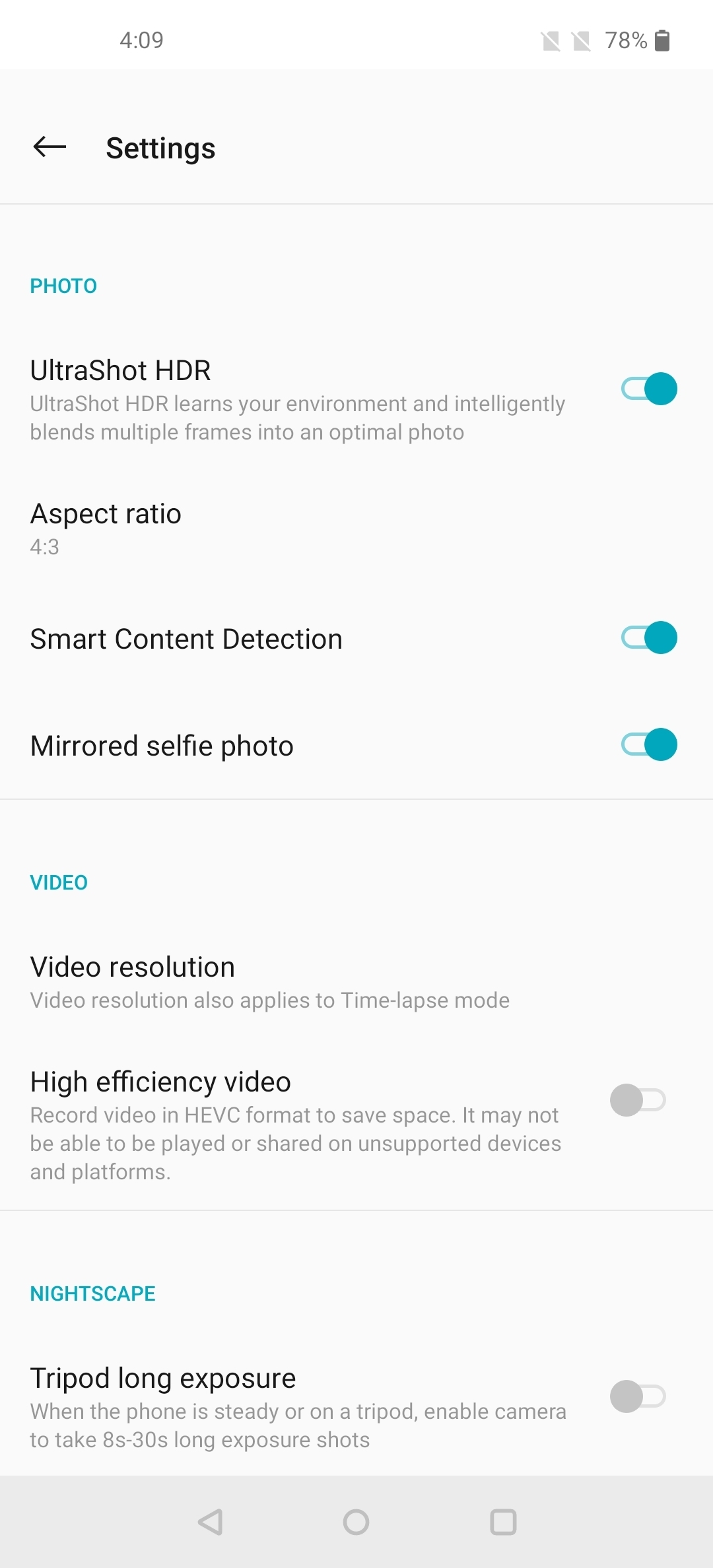Tap the system home button
The height and width of the screenshot is (1568, 713).
pyautogui.click(x=356, y=1522)
